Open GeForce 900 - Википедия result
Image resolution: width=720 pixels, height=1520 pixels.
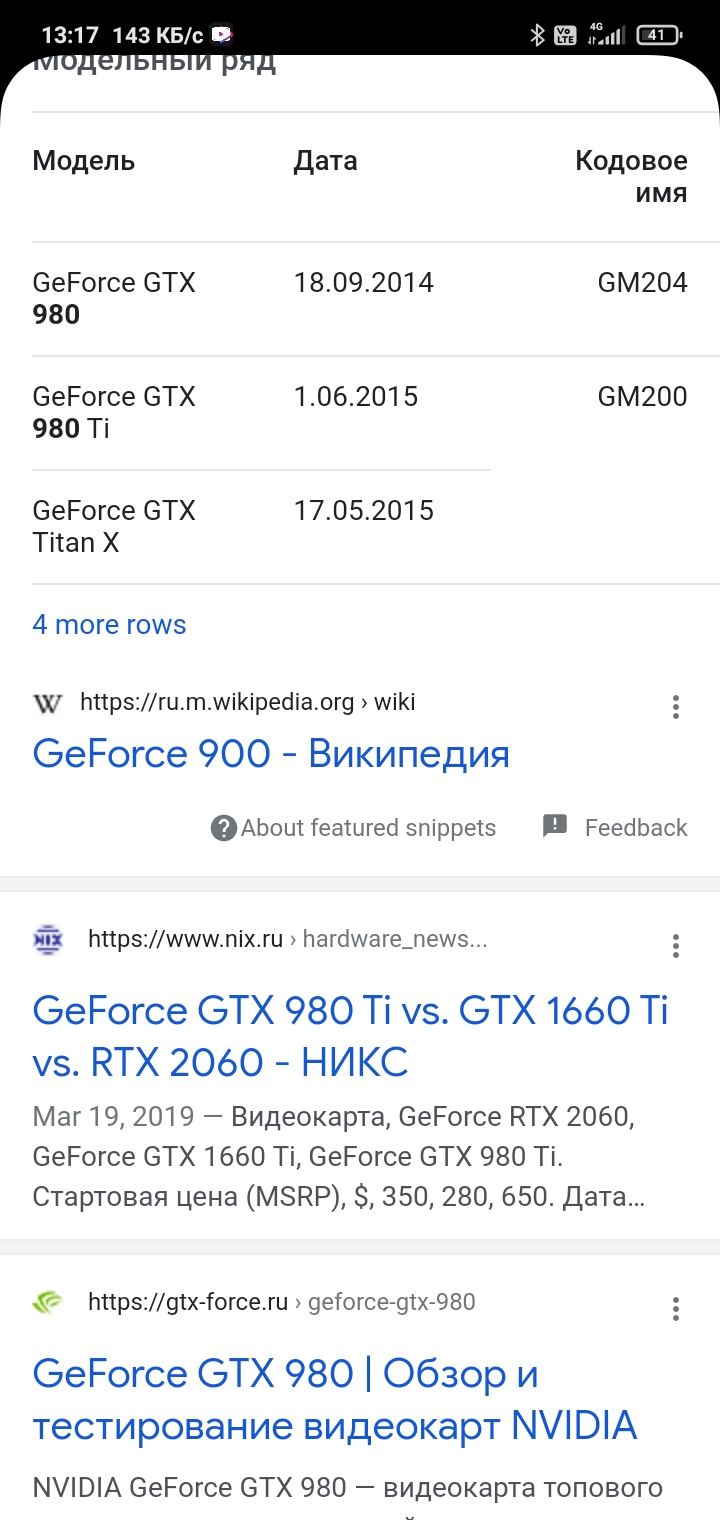pyautogui.click(x=271, y=753)
